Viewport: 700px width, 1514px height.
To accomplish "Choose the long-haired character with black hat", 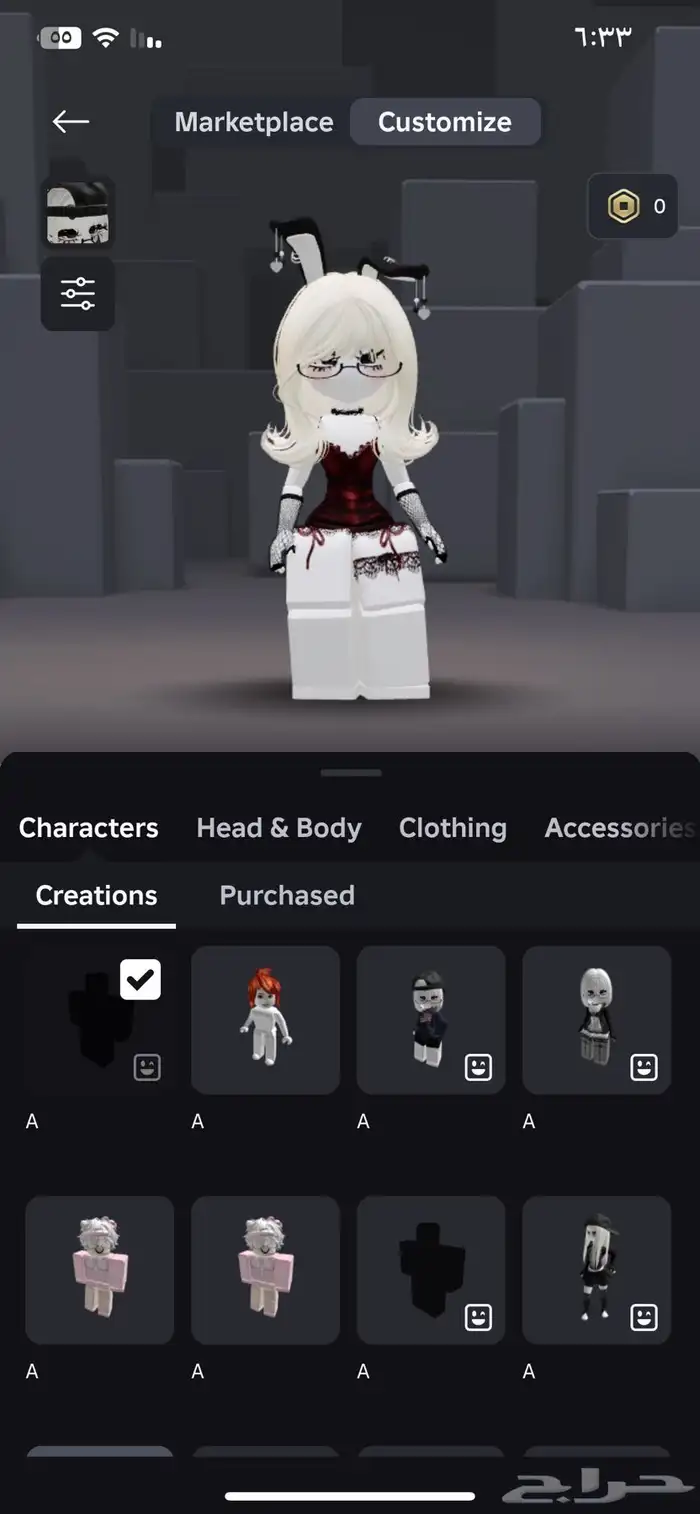I will pos(597,1270).
